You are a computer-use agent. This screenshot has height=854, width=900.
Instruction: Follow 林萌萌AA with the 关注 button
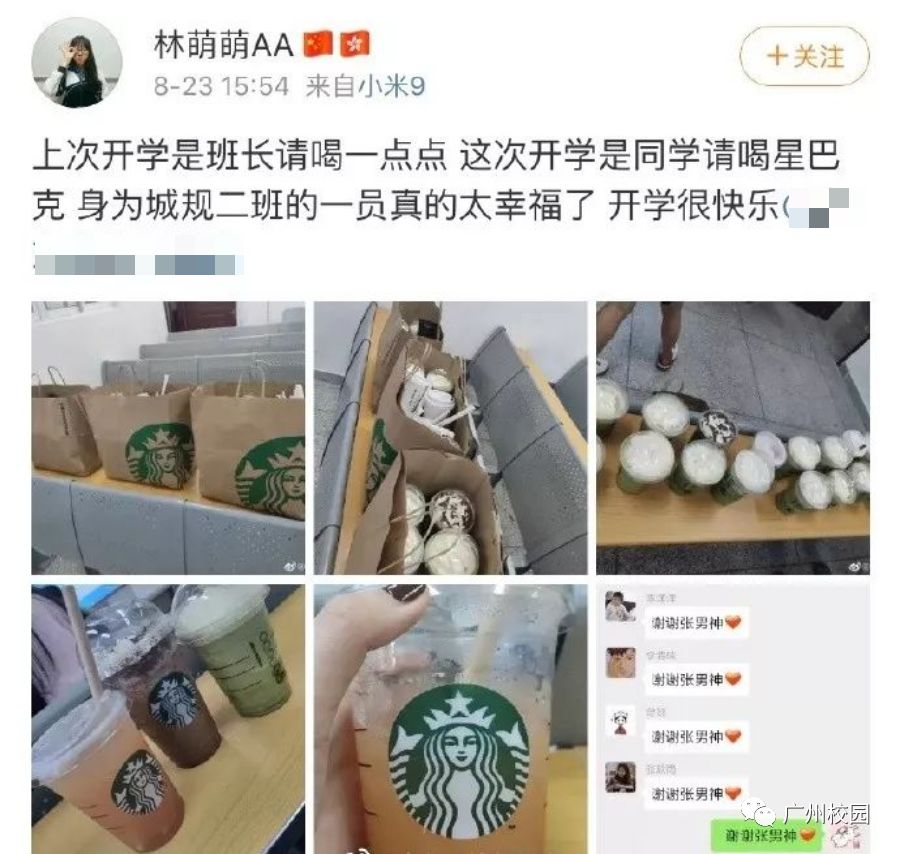804,56
